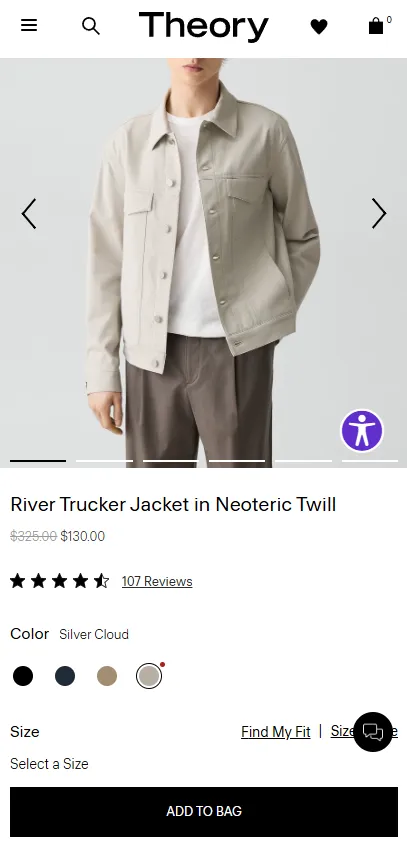
Task: Select the tan color swatch
Action: (x=107, y=676)
